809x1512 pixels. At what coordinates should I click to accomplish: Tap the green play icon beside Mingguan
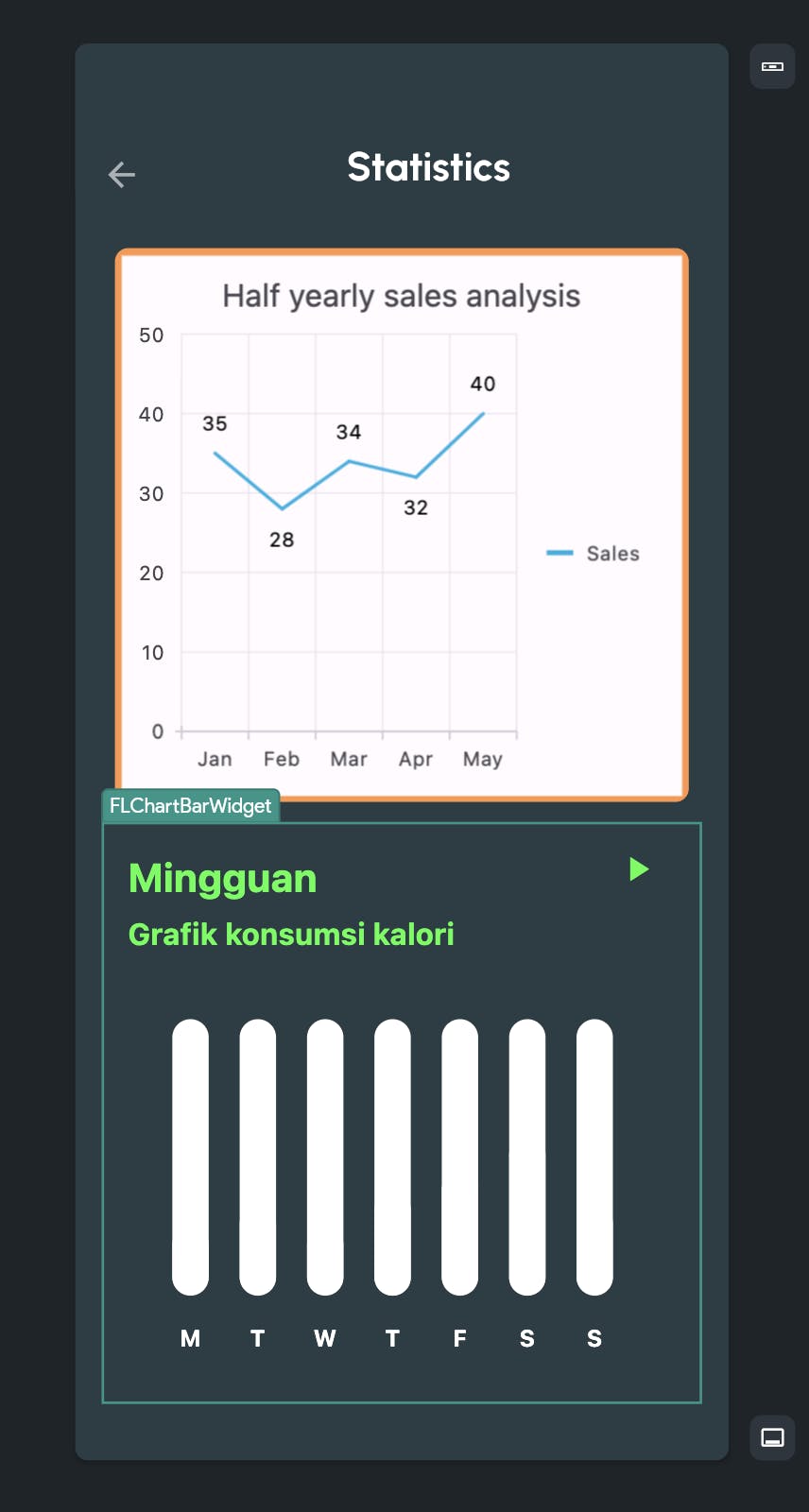[x=639, y=869]
